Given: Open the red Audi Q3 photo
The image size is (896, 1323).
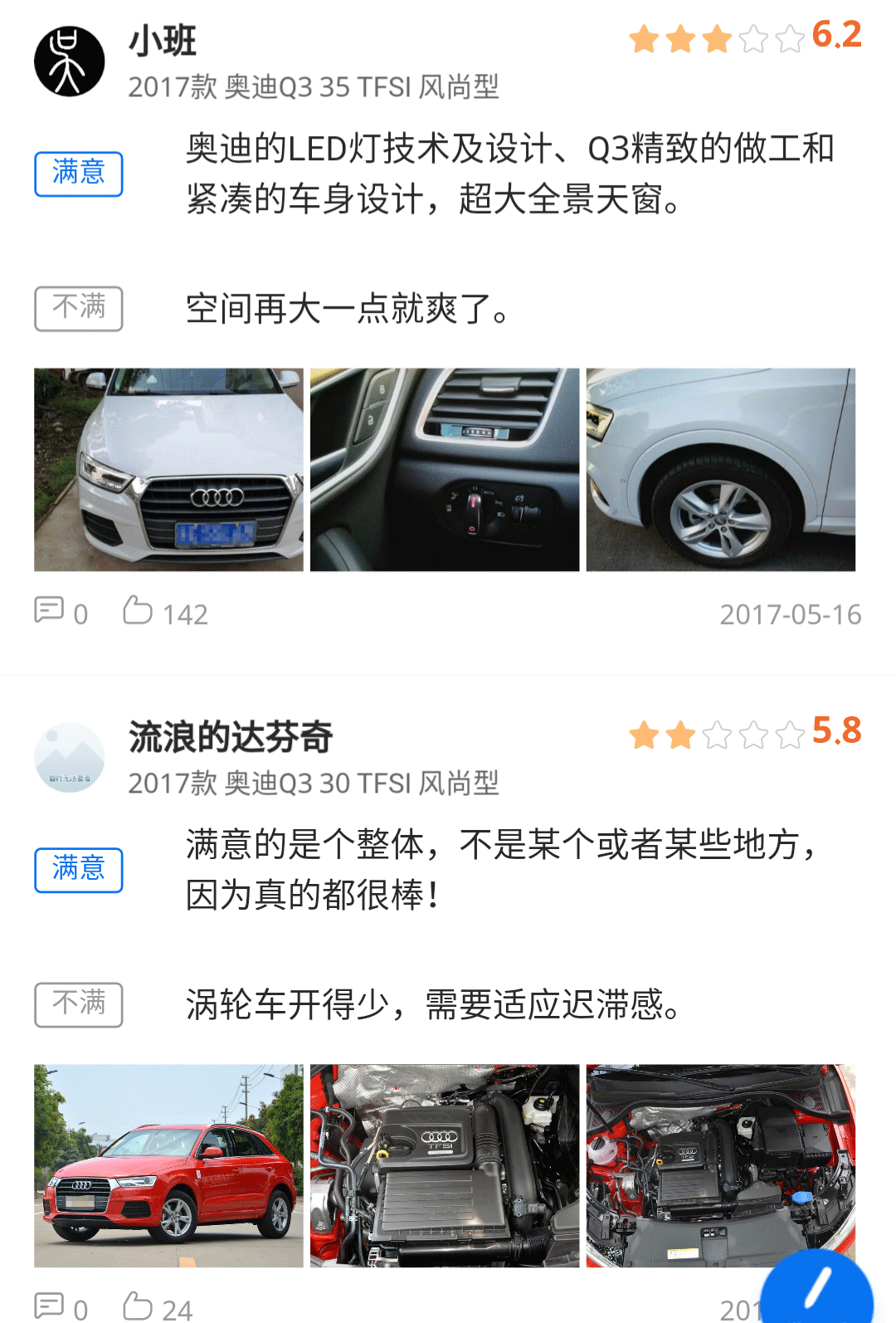Looking at the screenshot, I should click(168, 1165).
